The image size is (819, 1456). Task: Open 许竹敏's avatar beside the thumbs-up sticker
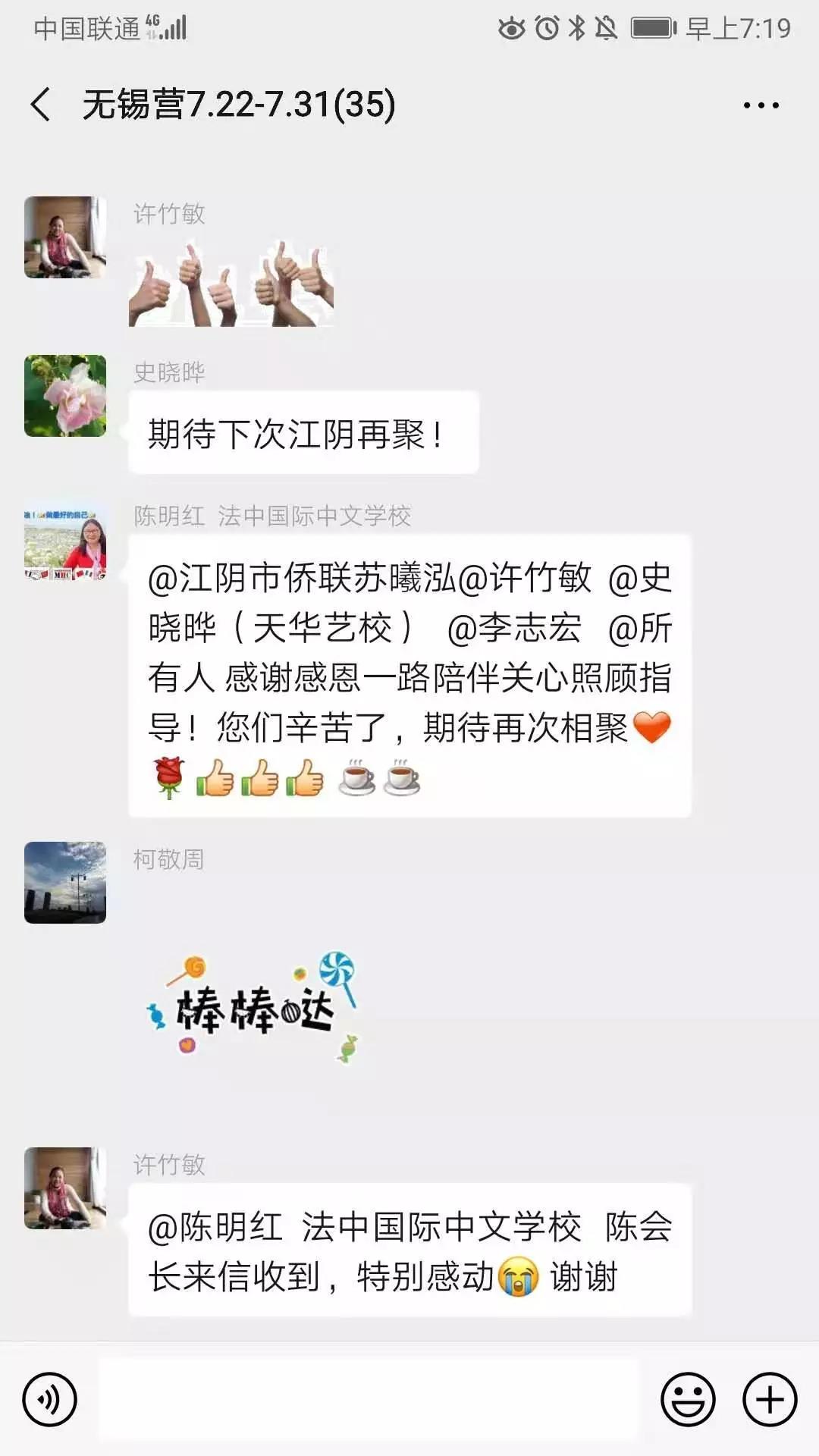(65, 237)
